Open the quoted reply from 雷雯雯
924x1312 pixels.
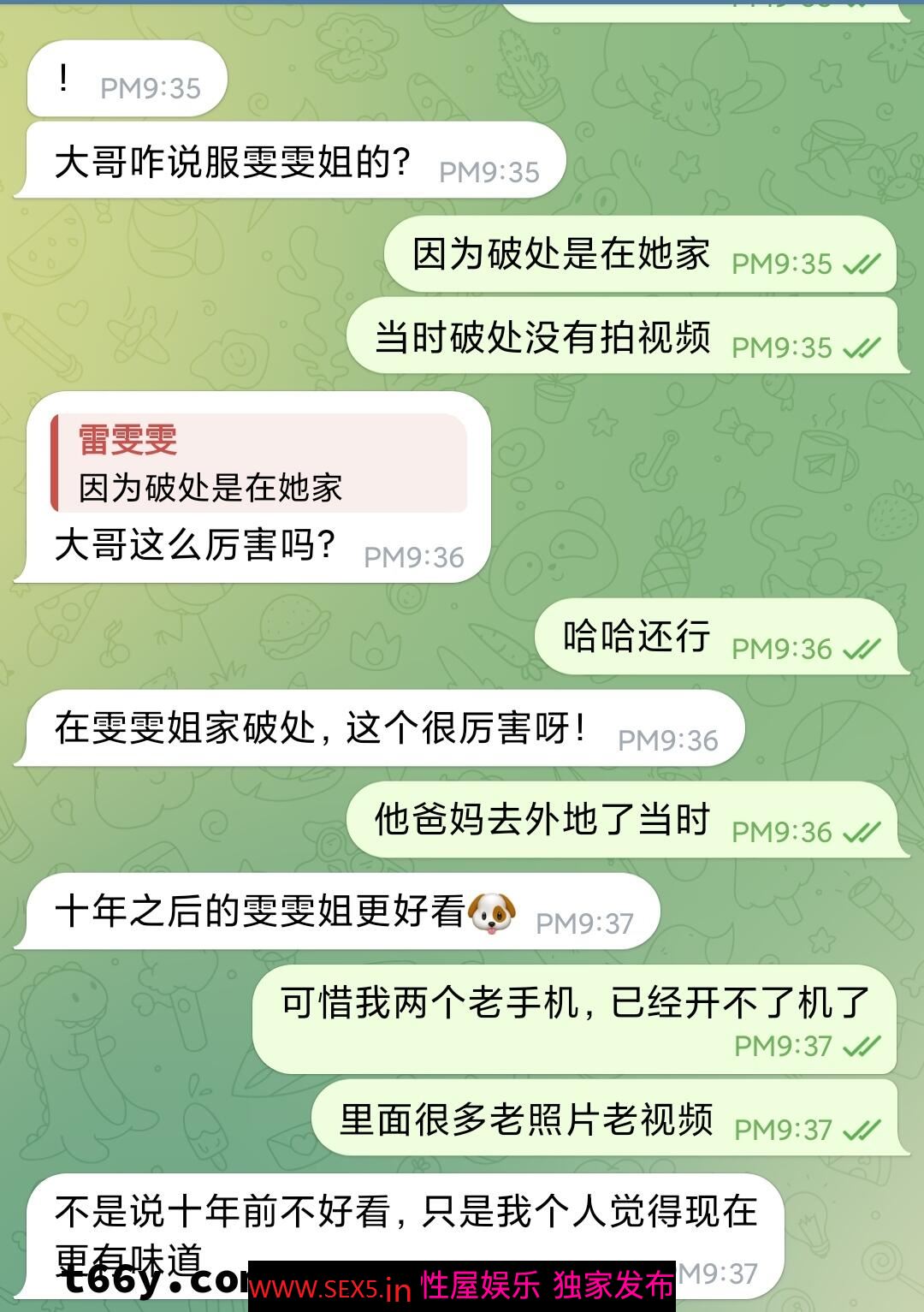258,463
